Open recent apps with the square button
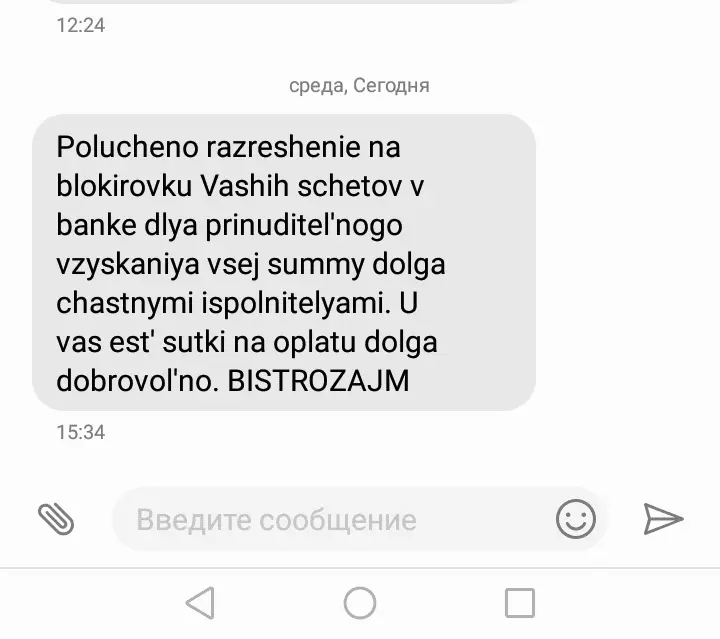The height and width of the screenshot is (639, 720). (x=519, y=603)
